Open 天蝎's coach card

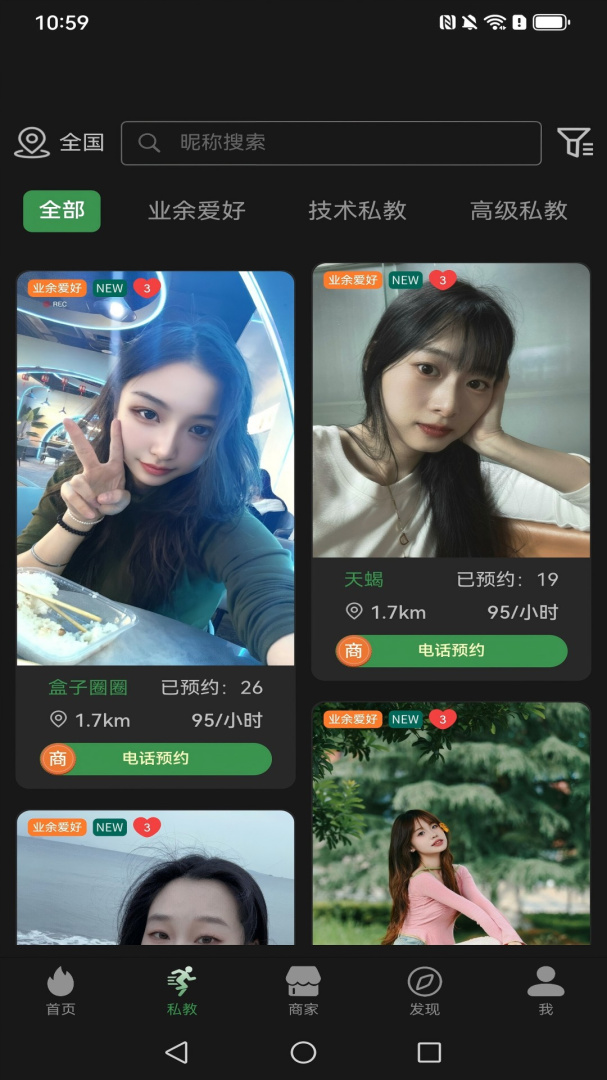click(x=451, y=410)
